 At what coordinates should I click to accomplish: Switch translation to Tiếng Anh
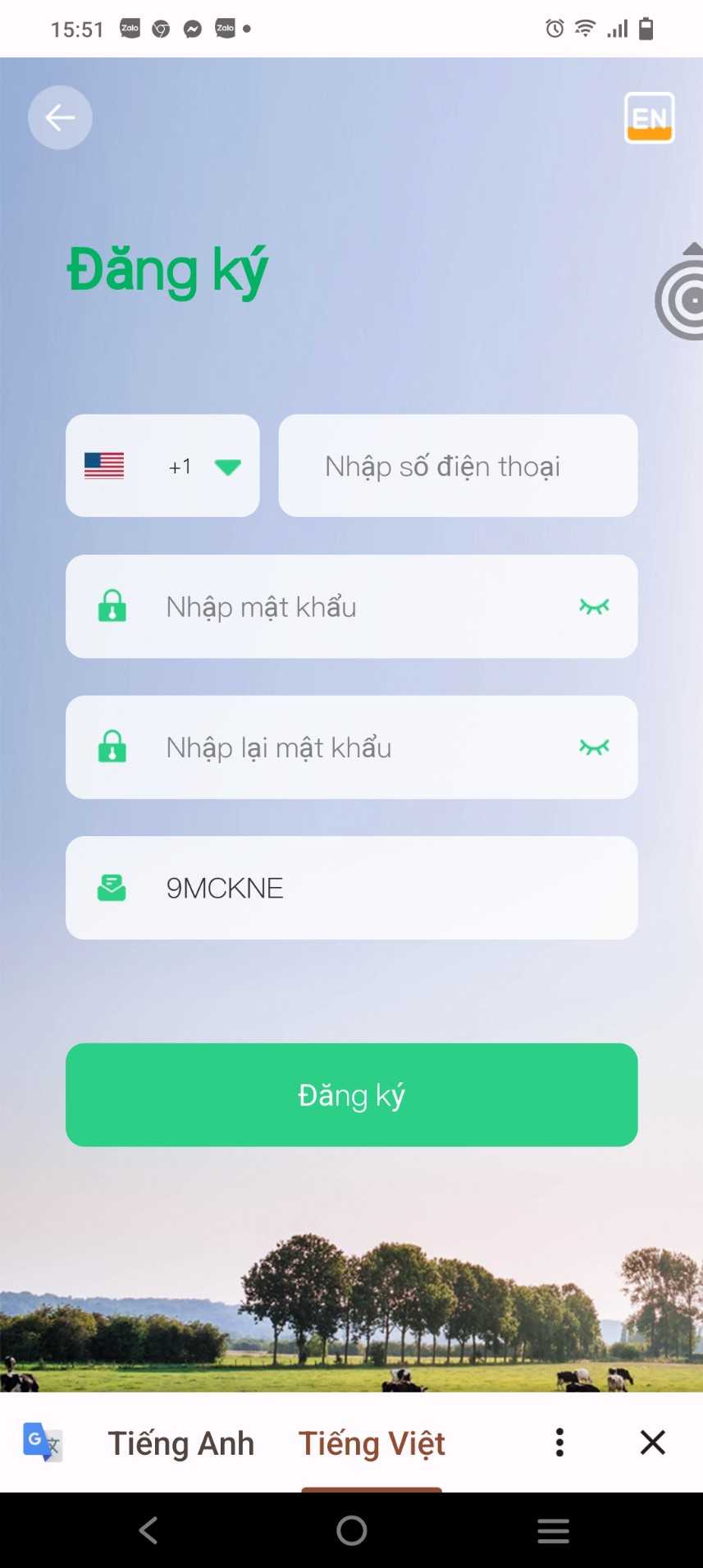181,1443
